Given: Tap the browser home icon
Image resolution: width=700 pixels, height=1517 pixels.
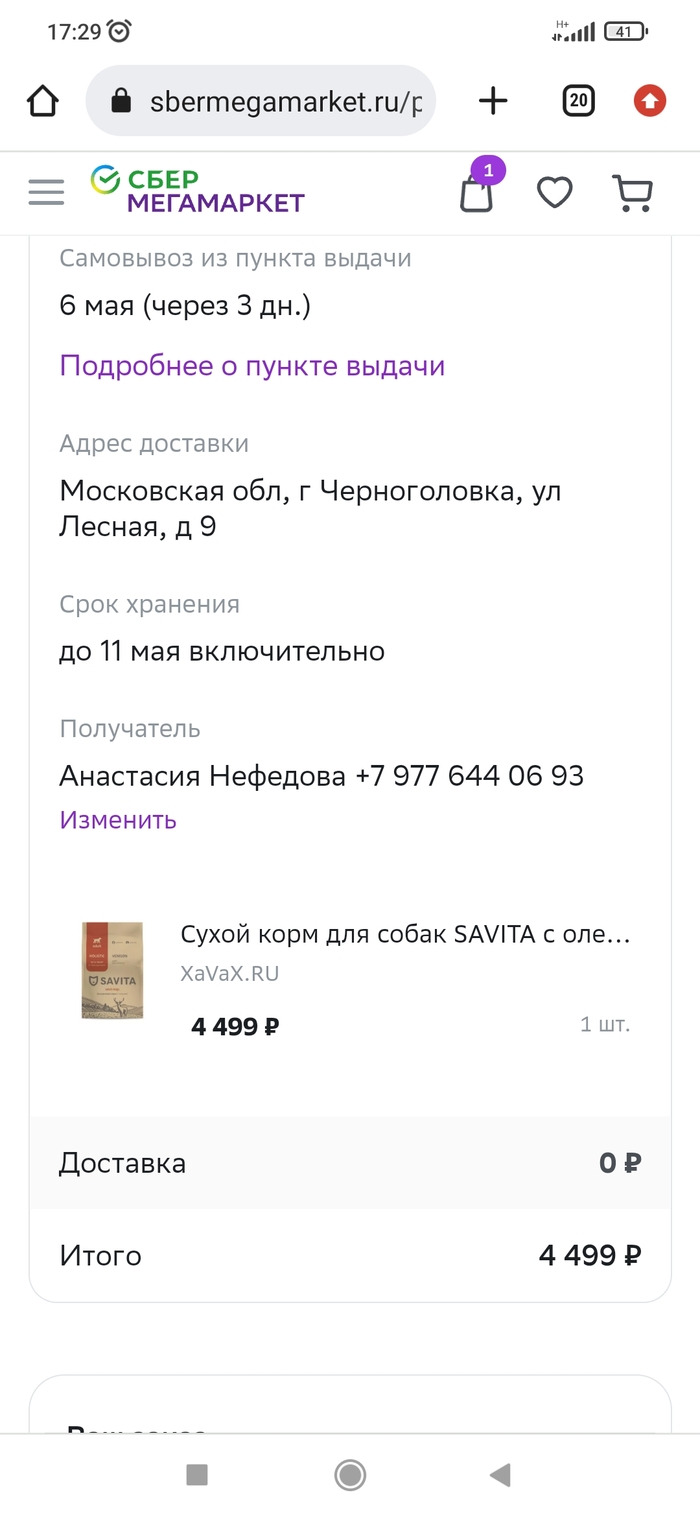Looking at the screenshot, I should [42, 100].
